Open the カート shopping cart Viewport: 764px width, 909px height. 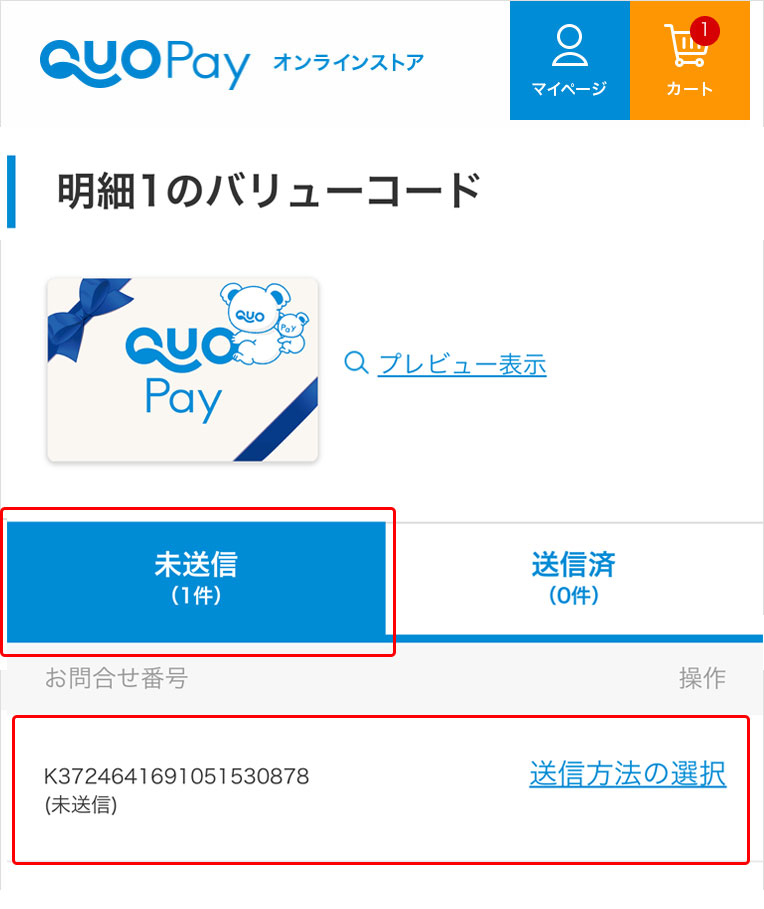(x=690, y=60)
